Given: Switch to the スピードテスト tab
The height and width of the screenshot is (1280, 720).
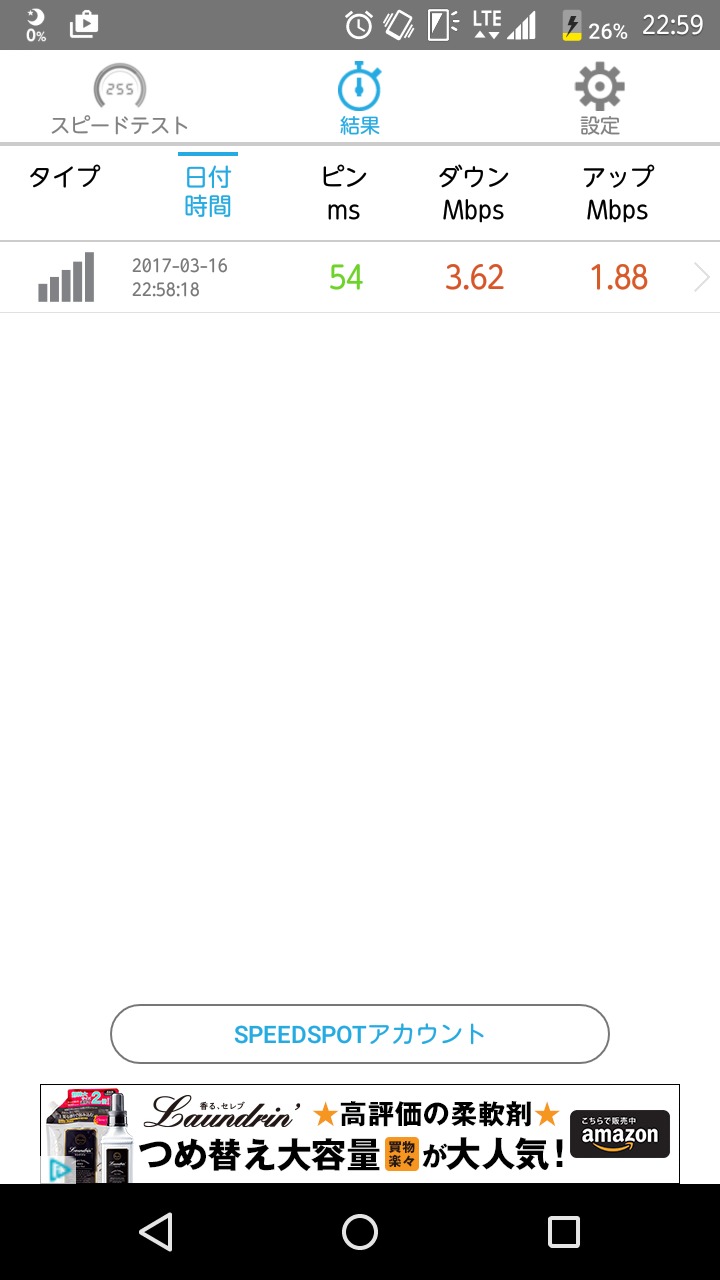Looking at the screenshot, I should [x=120, y=99].
